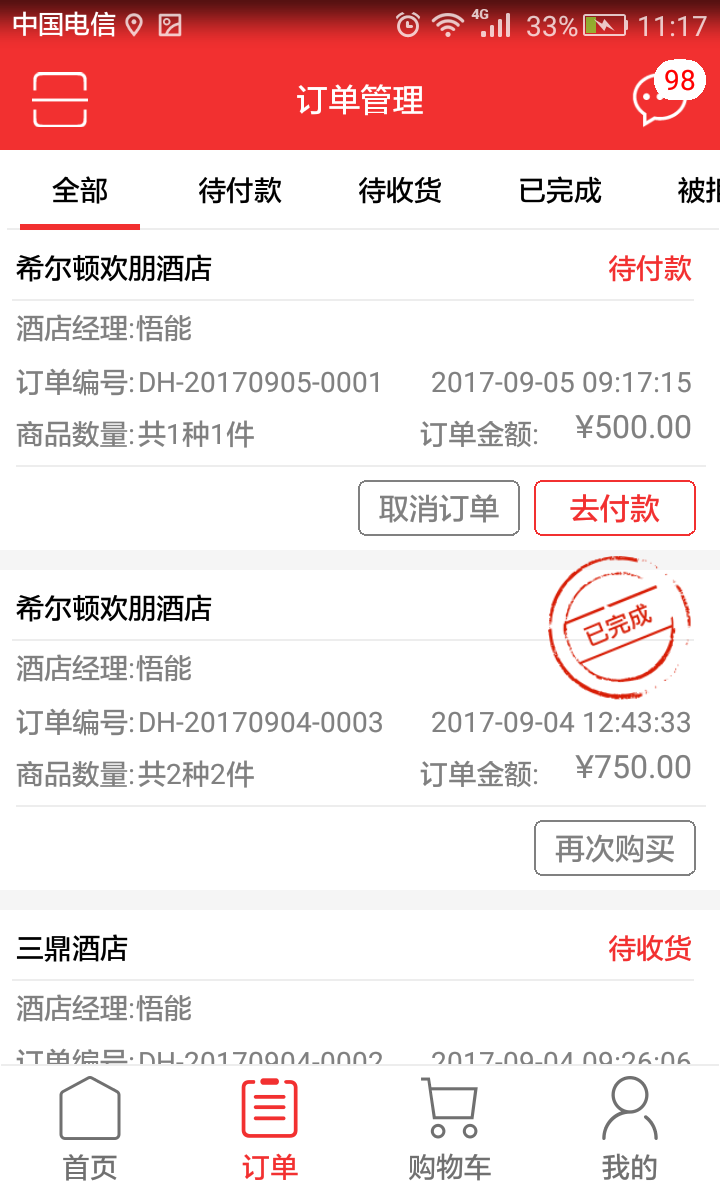Screen dimensions: 720x1184
Task: Go to the 首页 tab
Action: [90, 1127]
